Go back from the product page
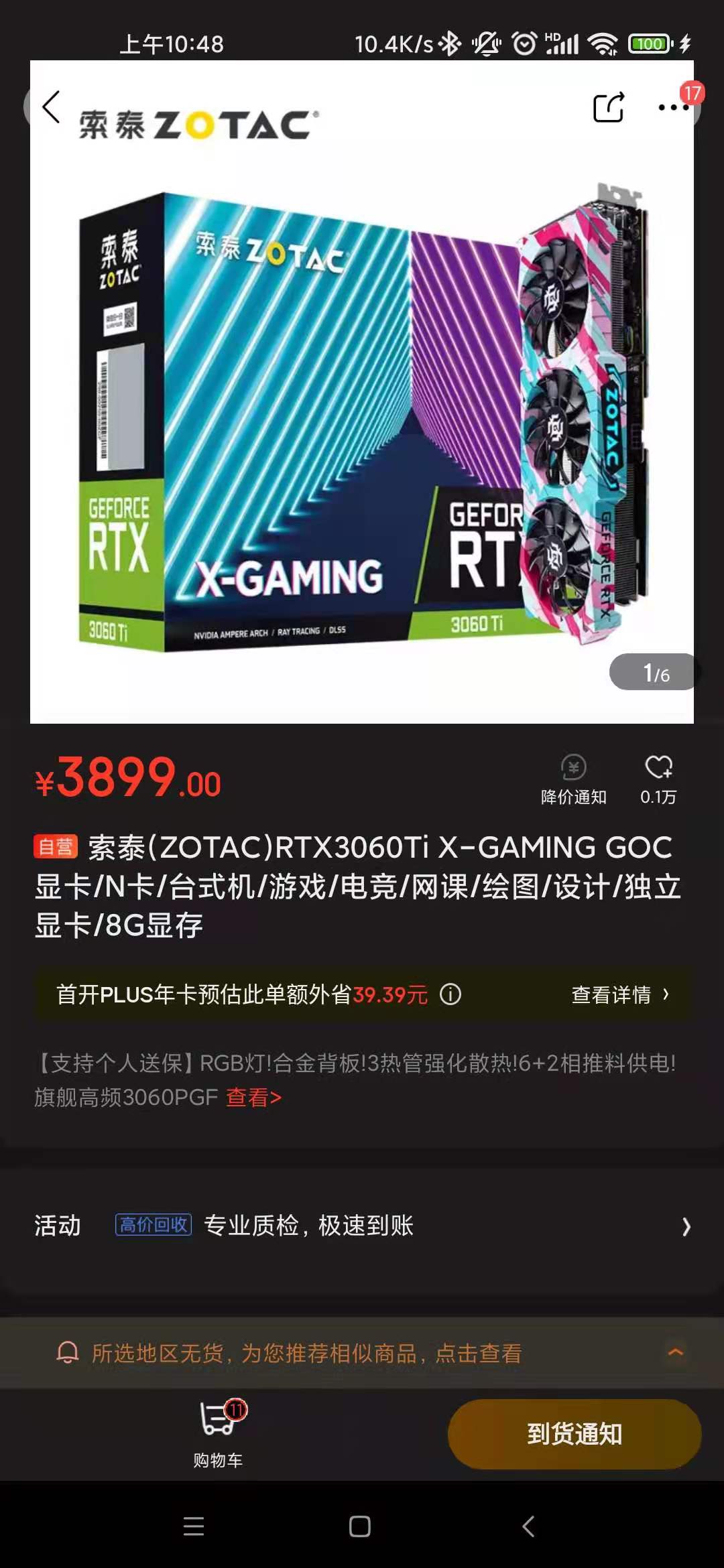This screenshot has width=724, height=1568. [51, 107]
